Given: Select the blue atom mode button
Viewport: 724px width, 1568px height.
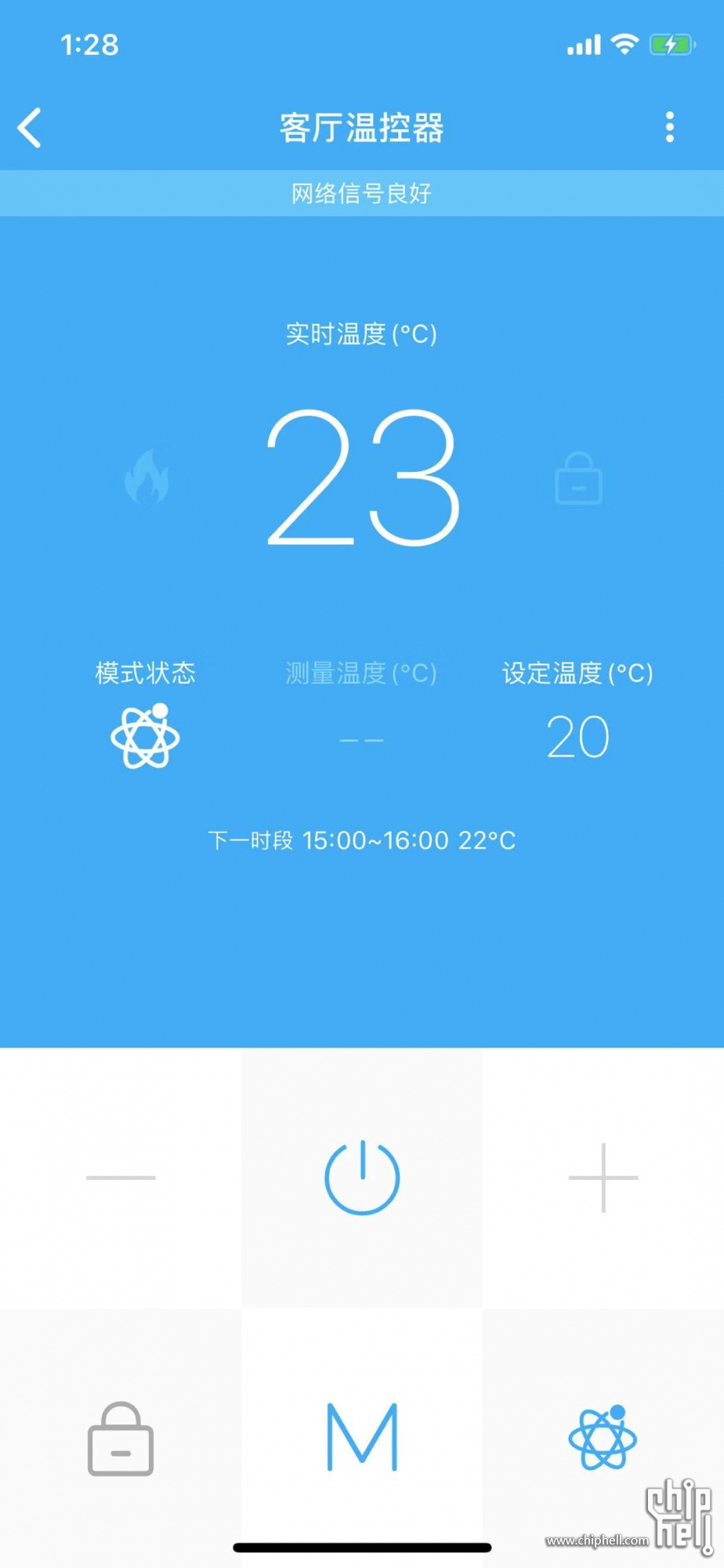Looking at the screenshot, I should [603, 1438].
